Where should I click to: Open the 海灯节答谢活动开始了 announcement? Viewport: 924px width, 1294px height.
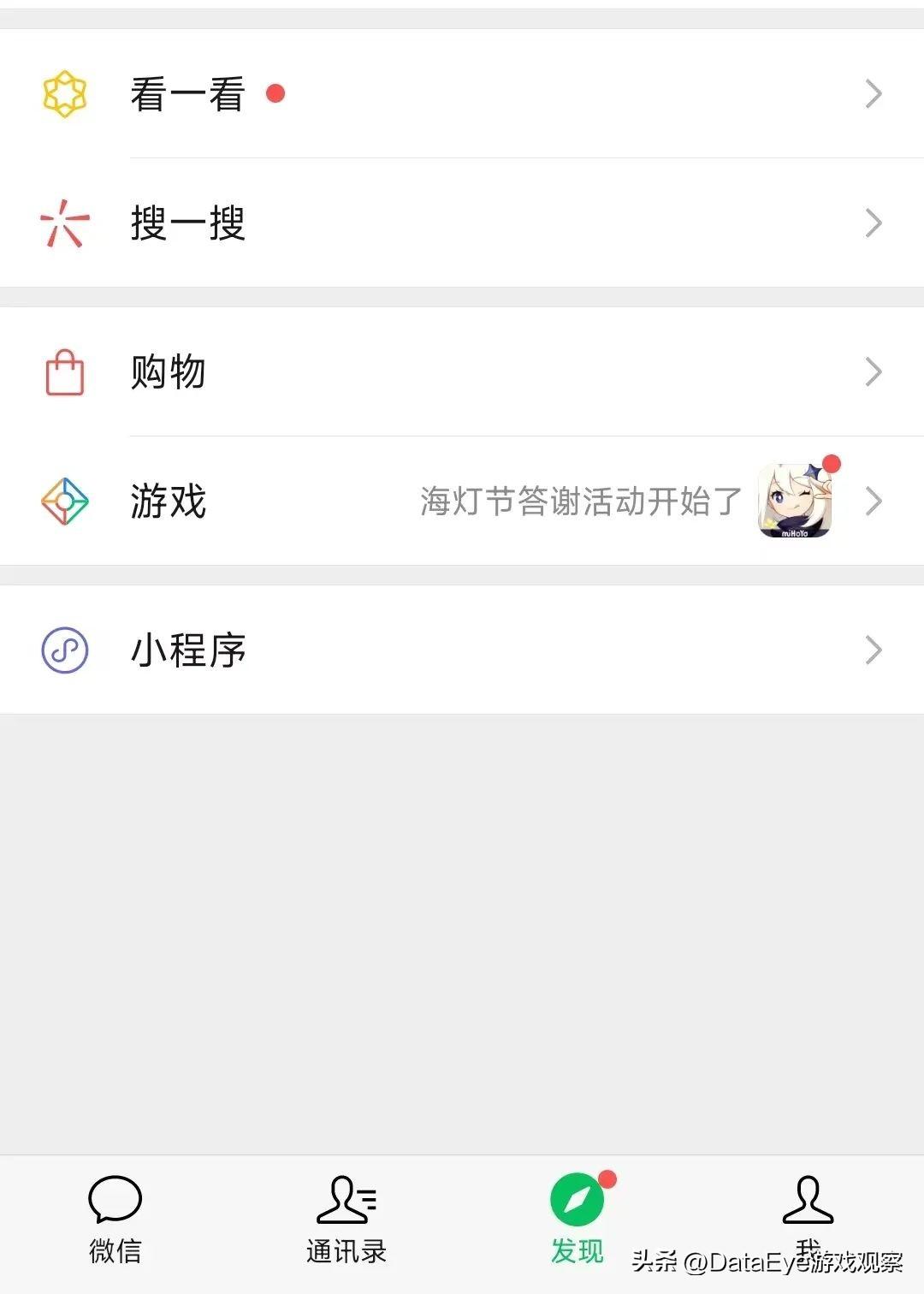[577, 503]
